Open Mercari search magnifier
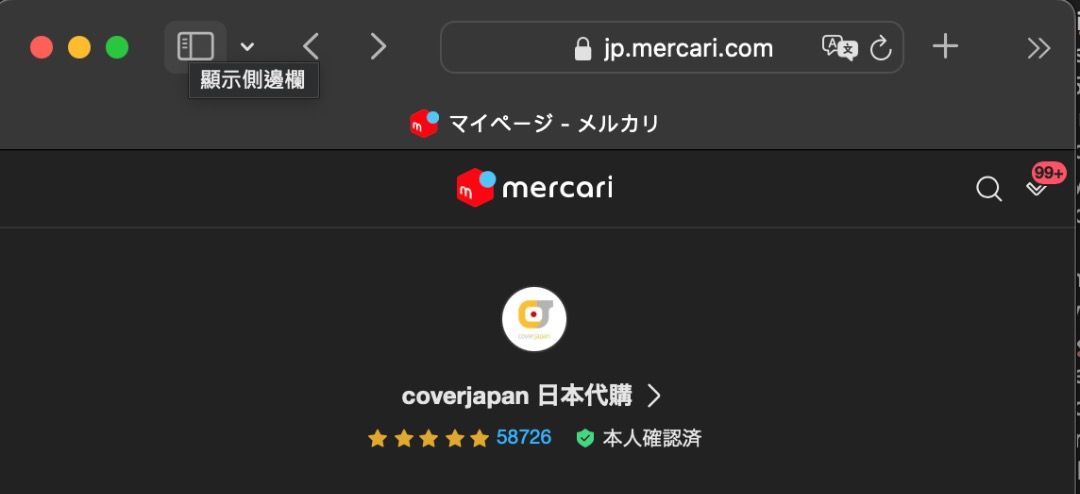Image resolution: width=1080 pixels, height=494 pixels. 988,189
